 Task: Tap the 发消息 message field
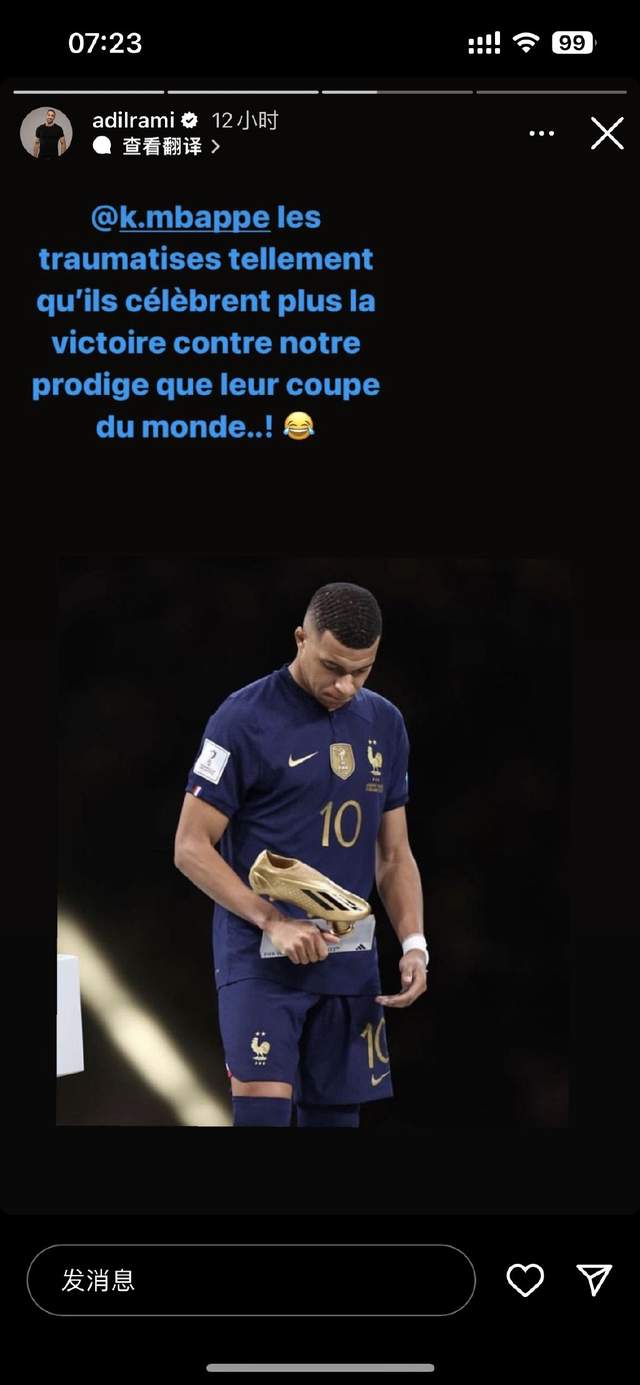click(250, 1280)
